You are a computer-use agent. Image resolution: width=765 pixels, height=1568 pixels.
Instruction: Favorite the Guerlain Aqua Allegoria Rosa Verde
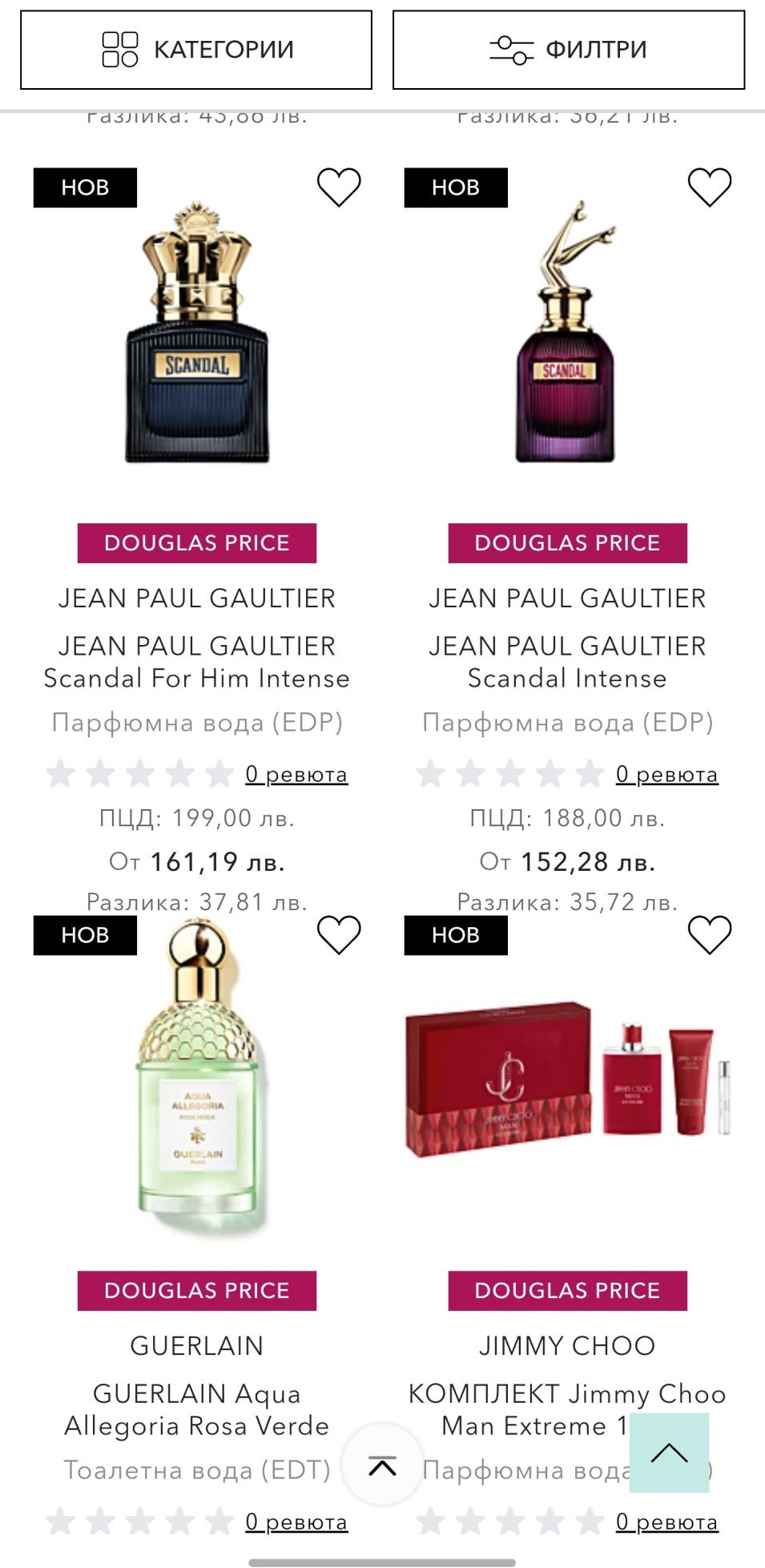[339, 935]
